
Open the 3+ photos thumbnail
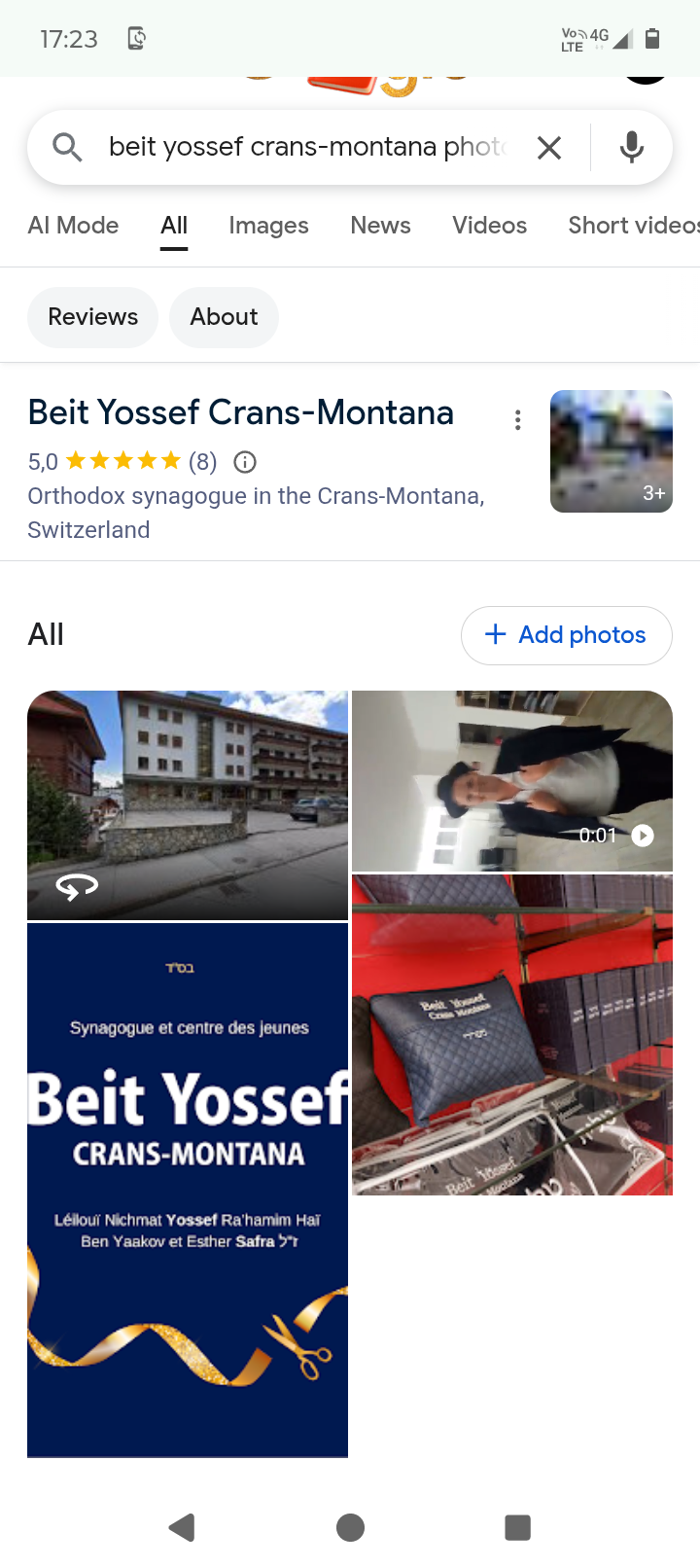pyautogui.click(x=612, y=451)
